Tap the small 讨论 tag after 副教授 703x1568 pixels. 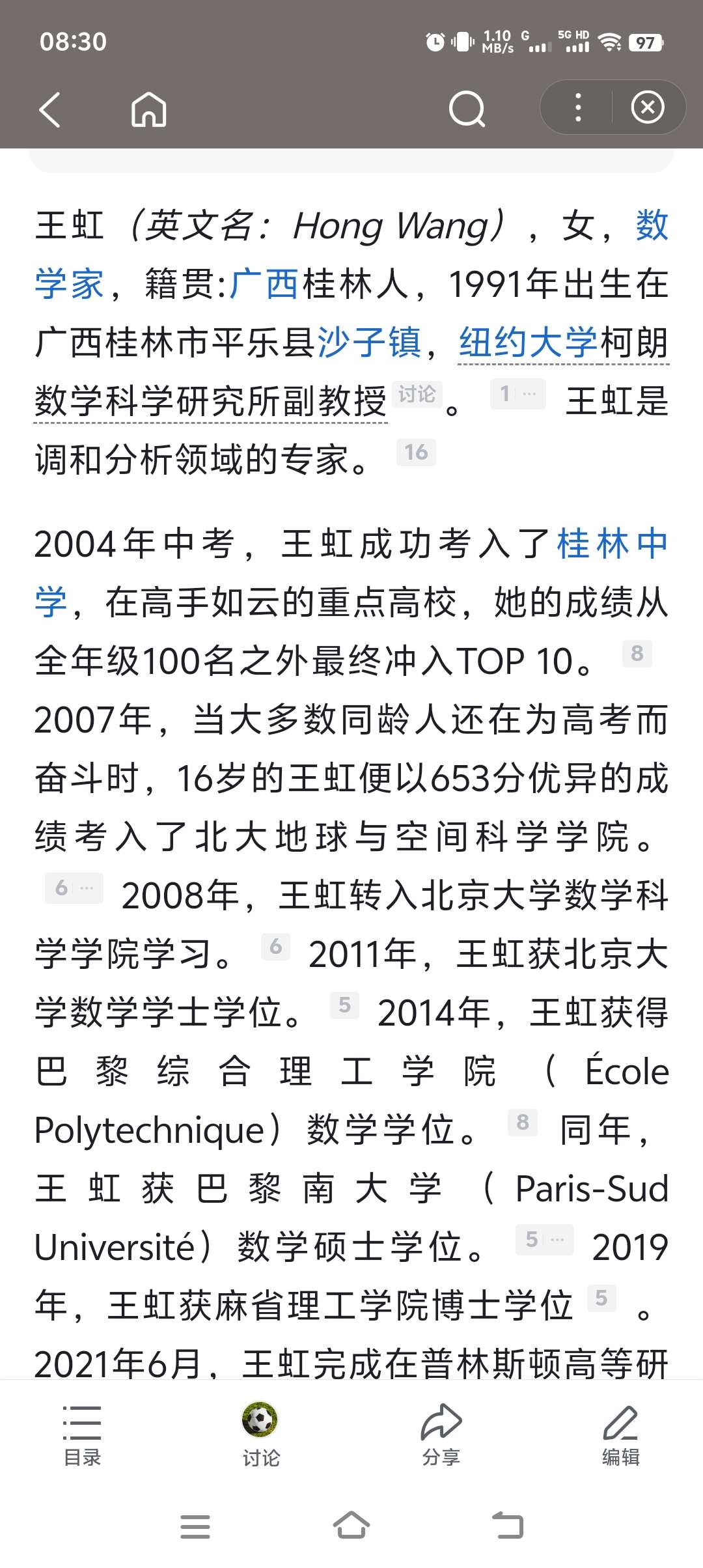[417, 395]
